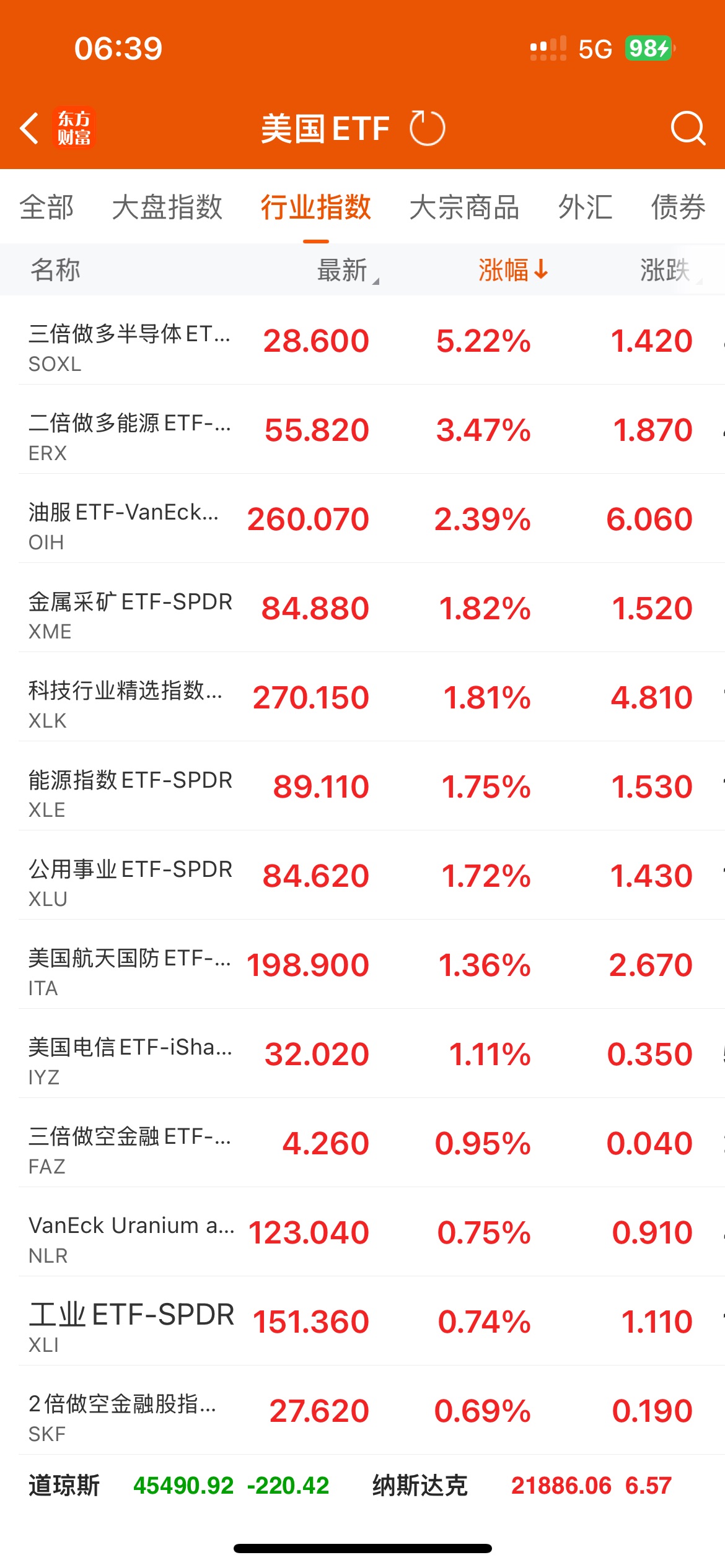This screenshot has width=725, height=1568.
Task: Refresh the 美国ETF list
Action: tap(428, 128)
